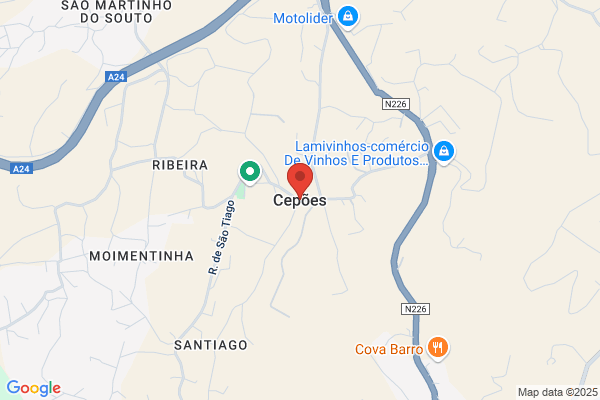The width and height of the screenshot is (600, 400).
Task: Open the Cova Barro restaurant marker
Action: pyautogui.click(x=438, y=348)
